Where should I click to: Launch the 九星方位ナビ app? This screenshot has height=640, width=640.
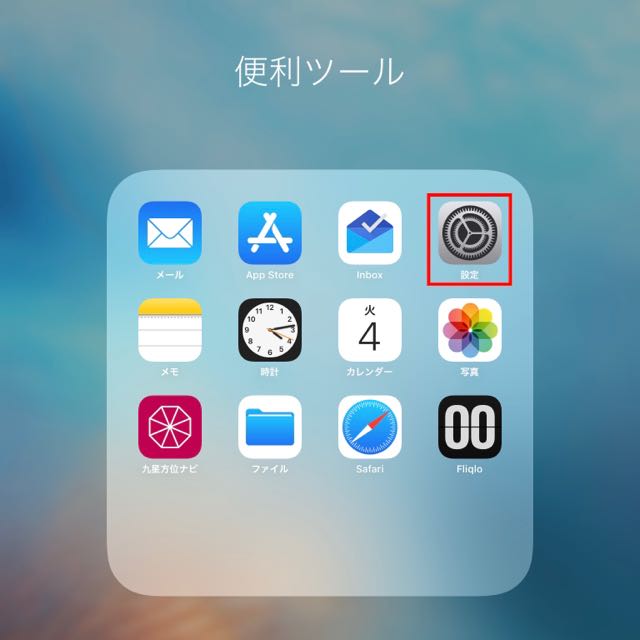(x=169, y=427)
